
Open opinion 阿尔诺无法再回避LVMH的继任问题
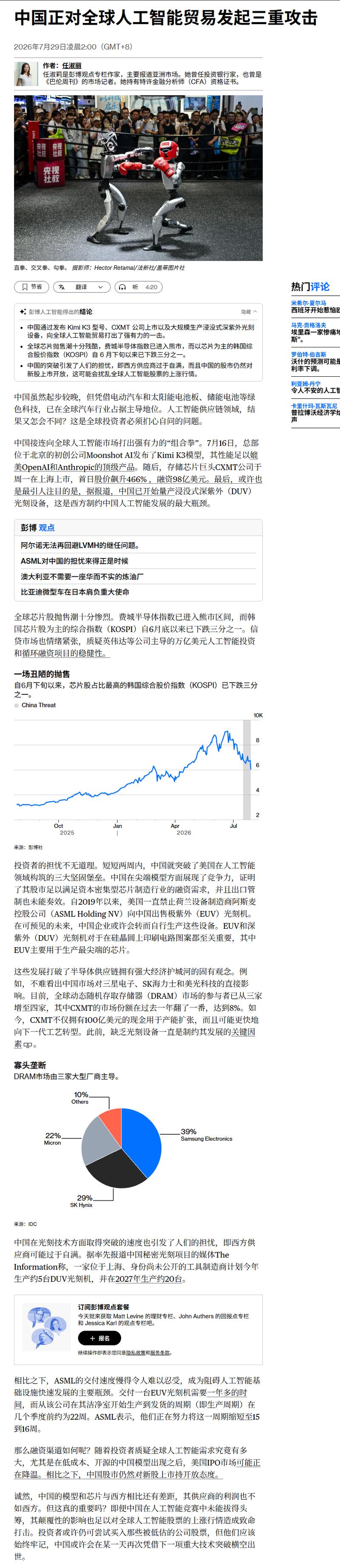[x=80, y=545]
